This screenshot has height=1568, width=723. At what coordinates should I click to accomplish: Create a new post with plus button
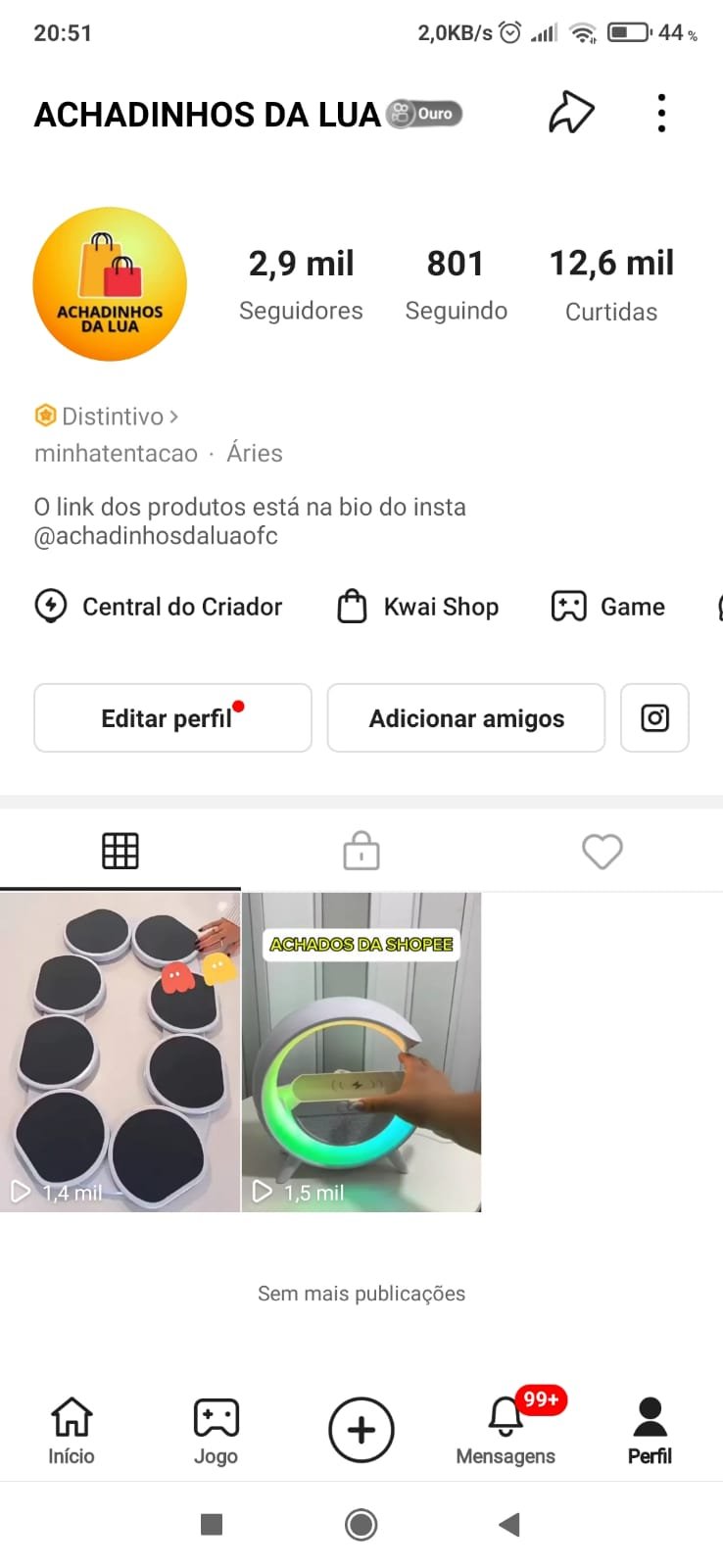pyautogui.click(x=361, y=1430)
